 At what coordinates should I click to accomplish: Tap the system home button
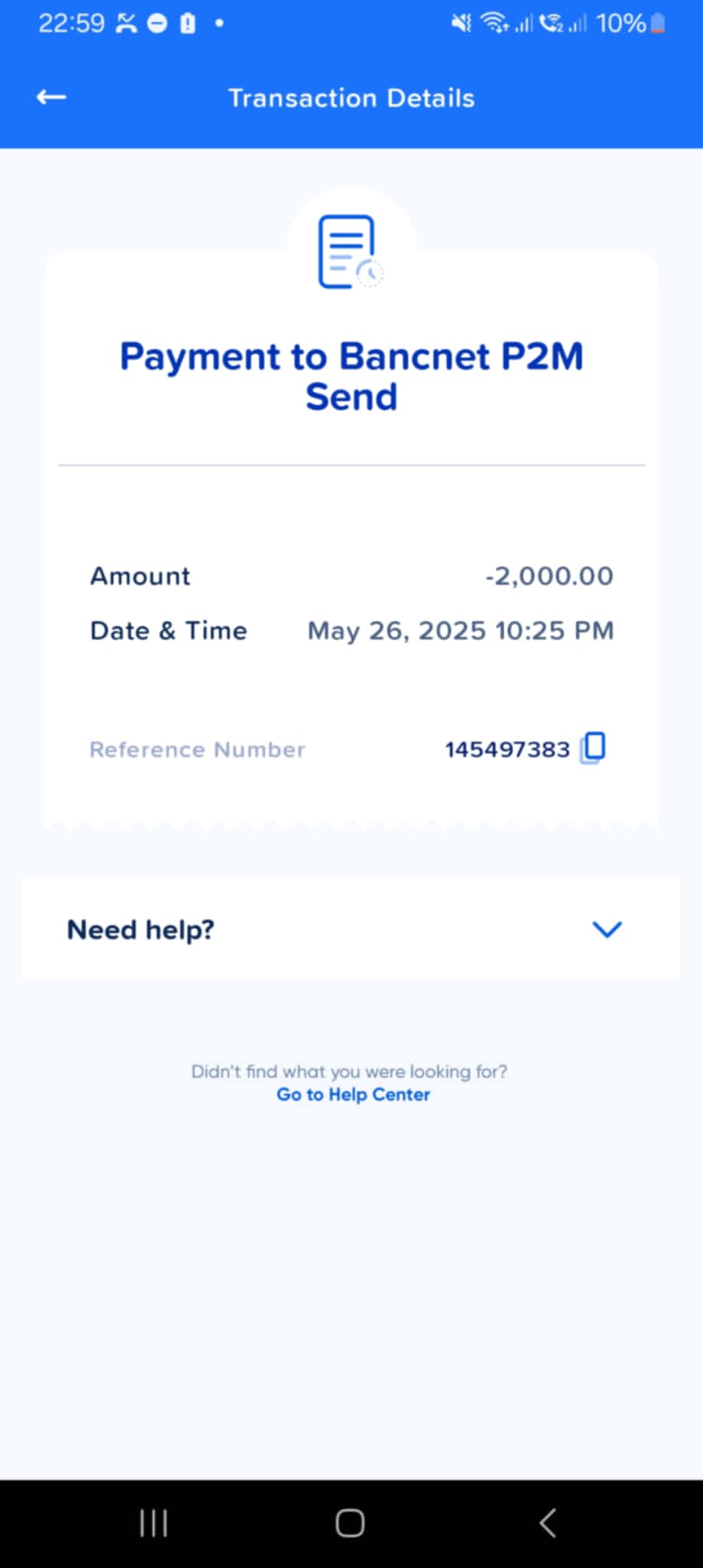point(350,1523)
